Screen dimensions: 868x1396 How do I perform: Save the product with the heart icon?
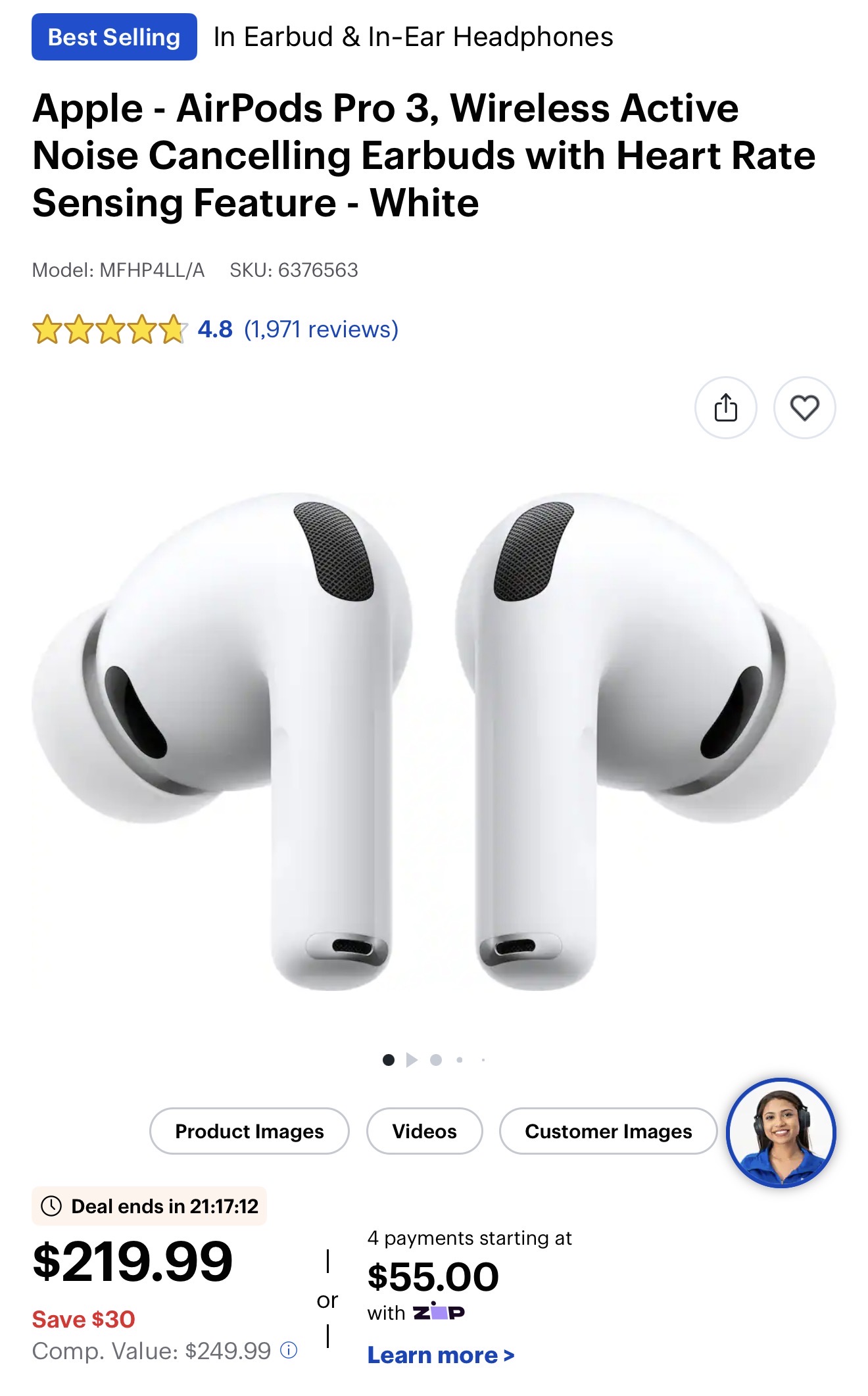coord(804,408)
